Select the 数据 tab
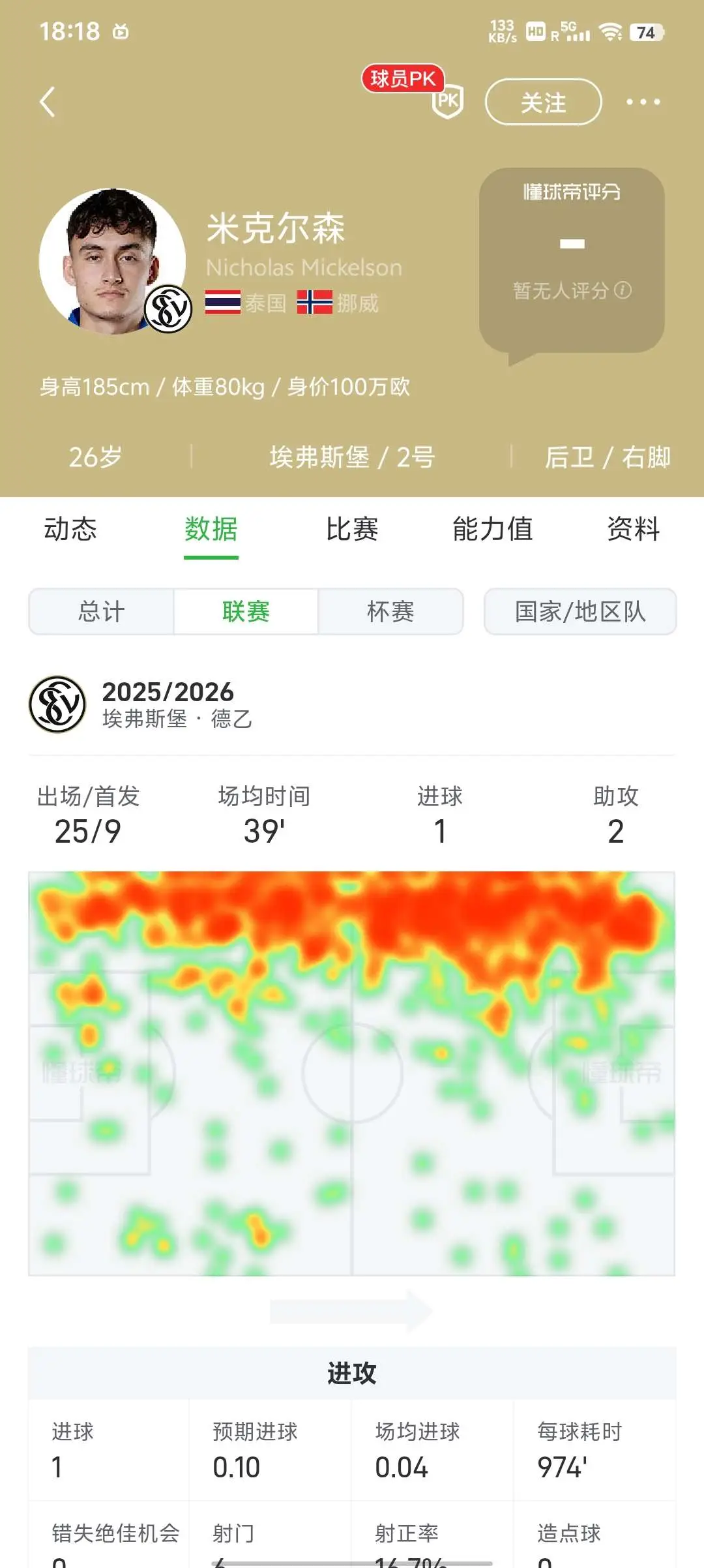 (x=211, y=529)
